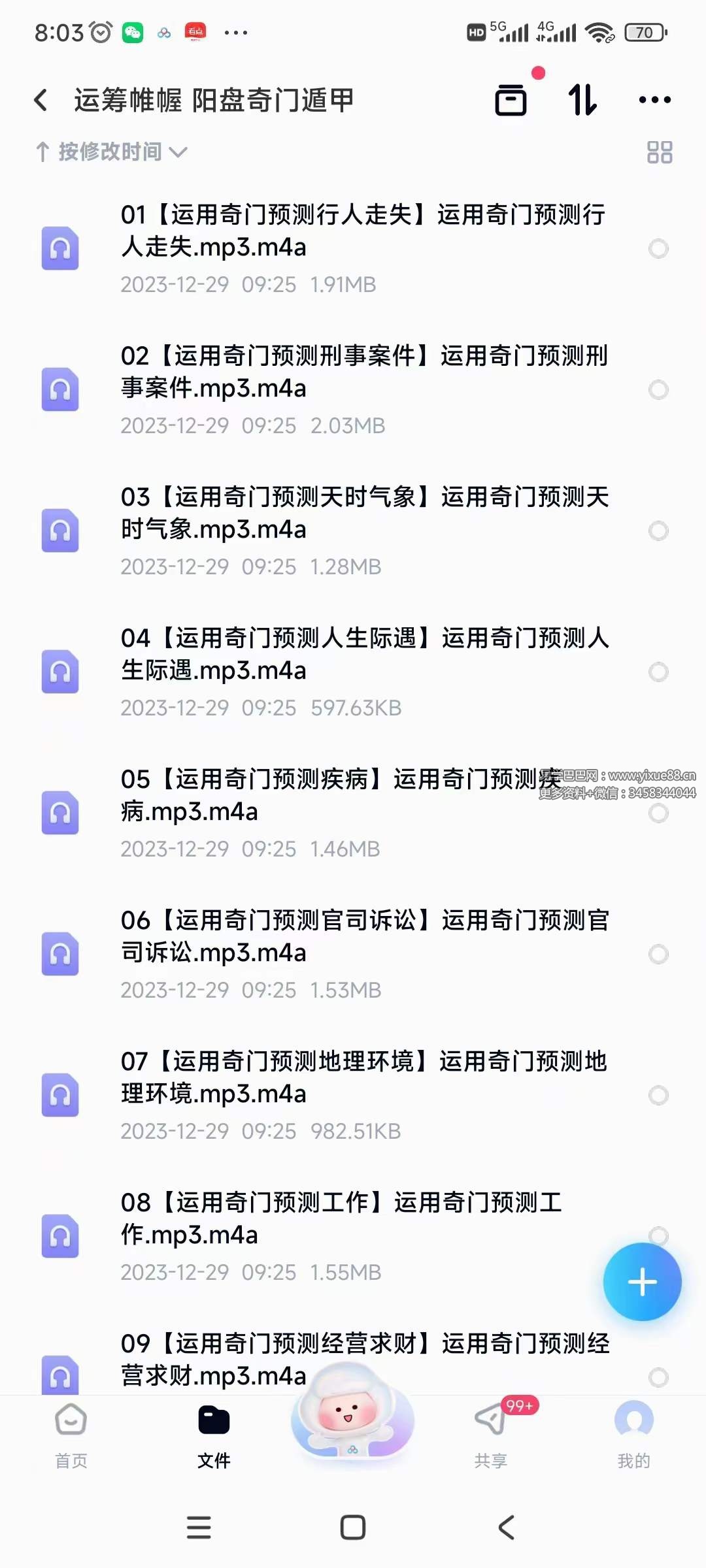Switch to grid view layout

click(659, 152)
